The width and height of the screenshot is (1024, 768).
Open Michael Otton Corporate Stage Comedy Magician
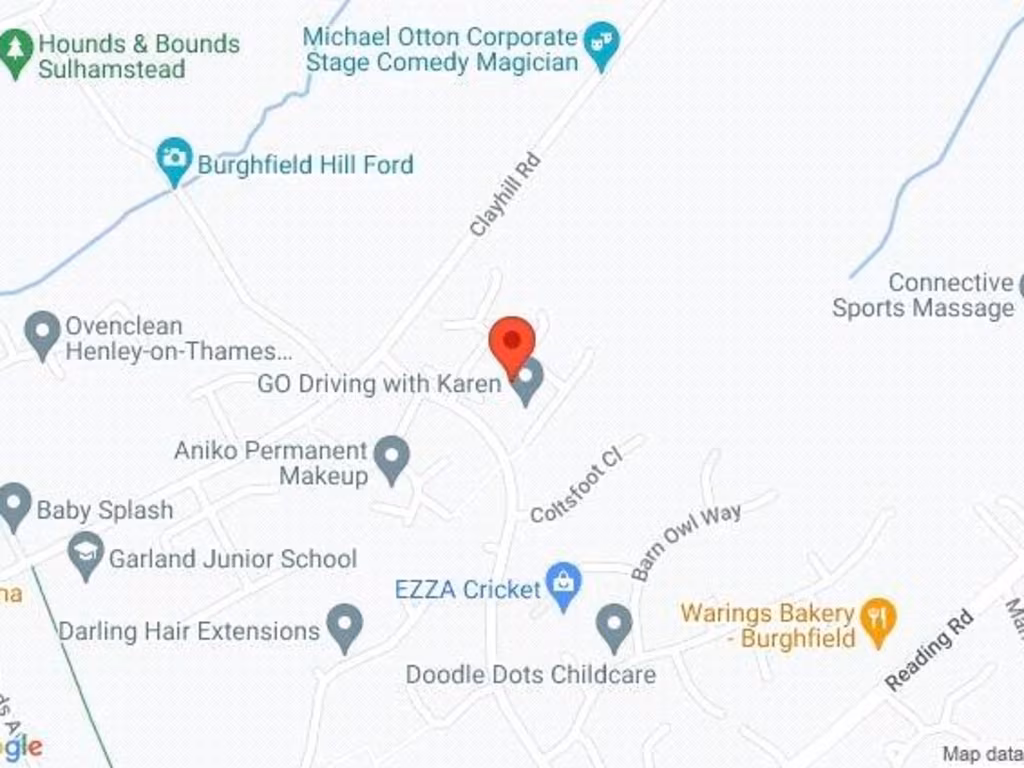point(601,44)
